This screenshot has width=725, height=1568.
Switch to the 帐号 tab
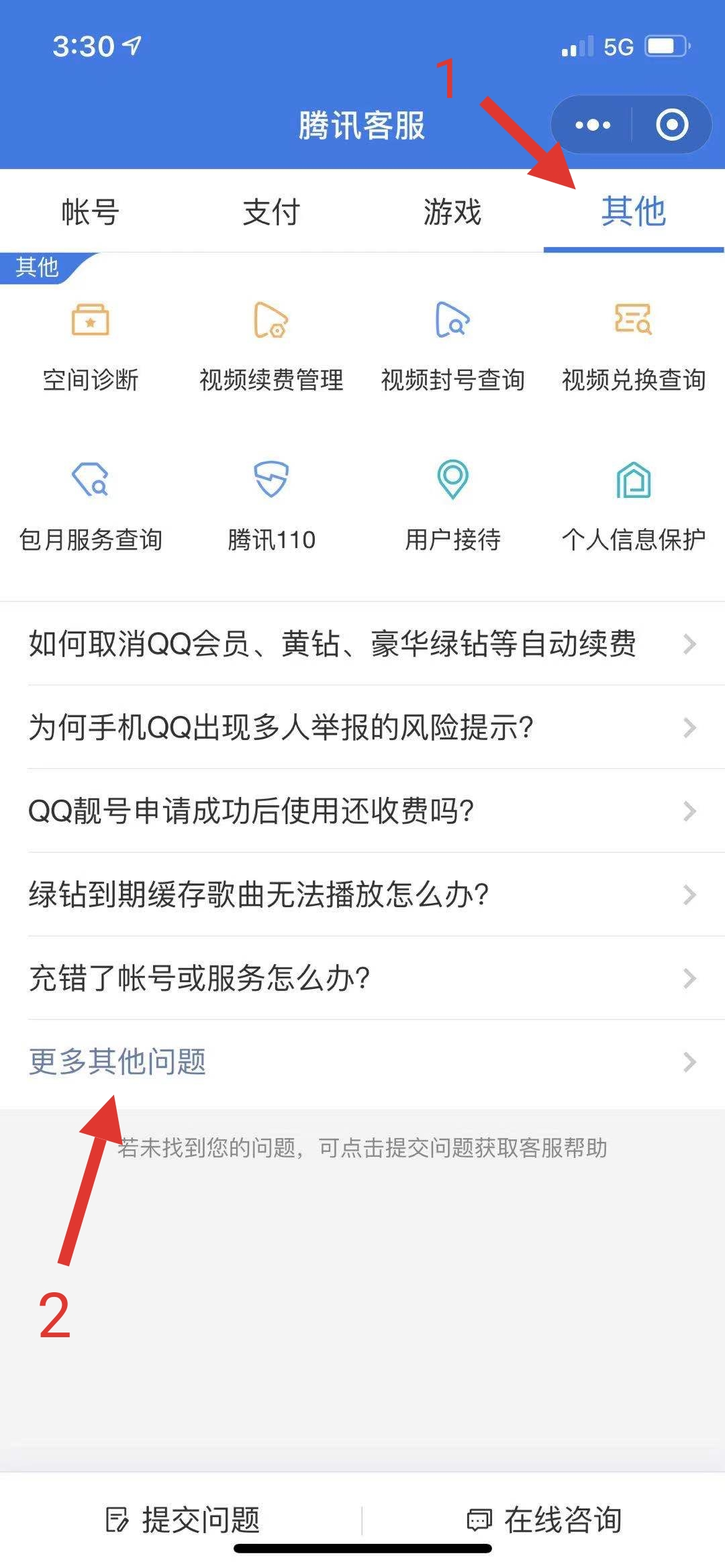(x=91, y=212)
